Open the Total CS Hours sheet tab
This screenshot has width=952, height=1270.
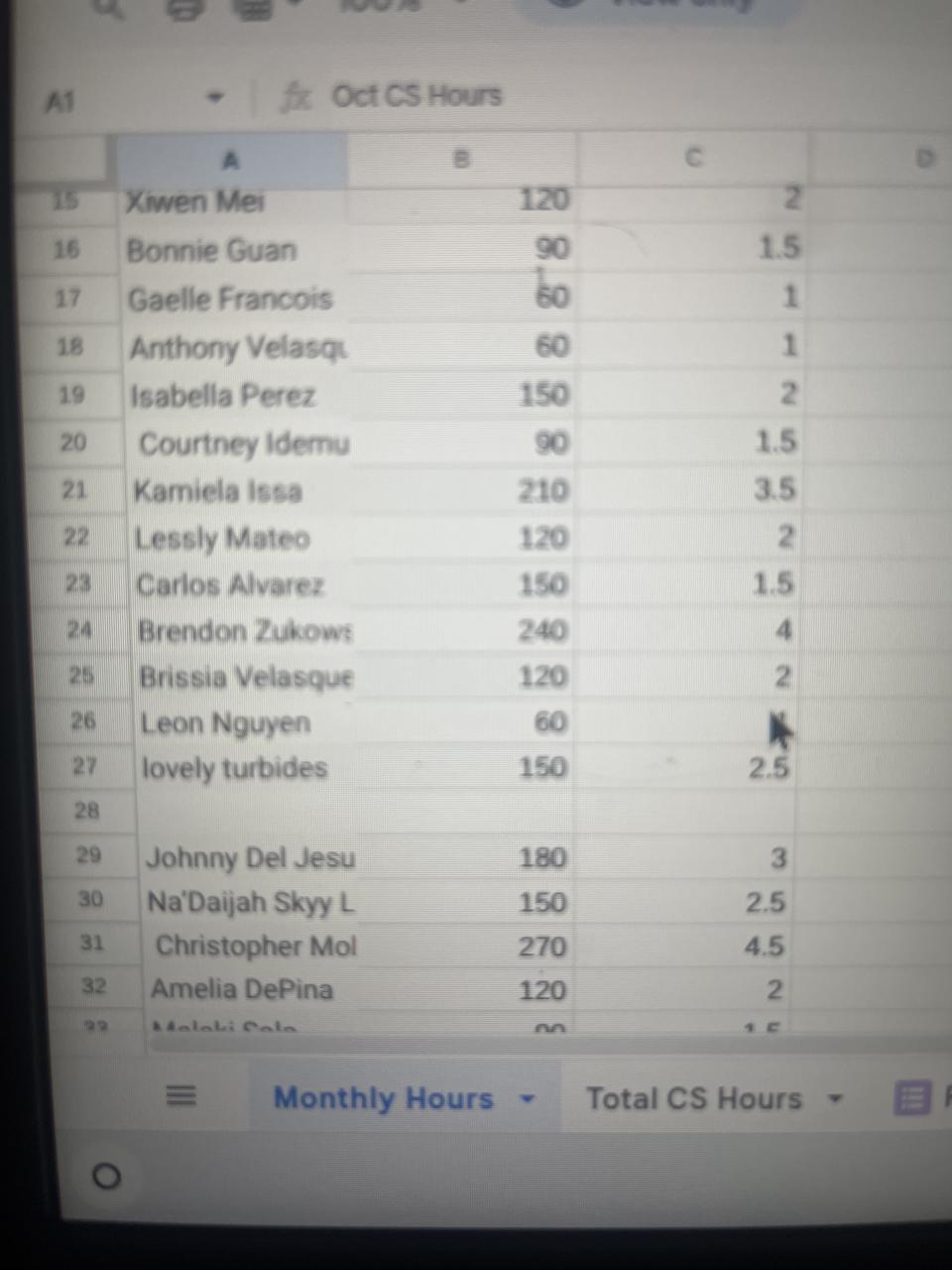[693, 1098]
